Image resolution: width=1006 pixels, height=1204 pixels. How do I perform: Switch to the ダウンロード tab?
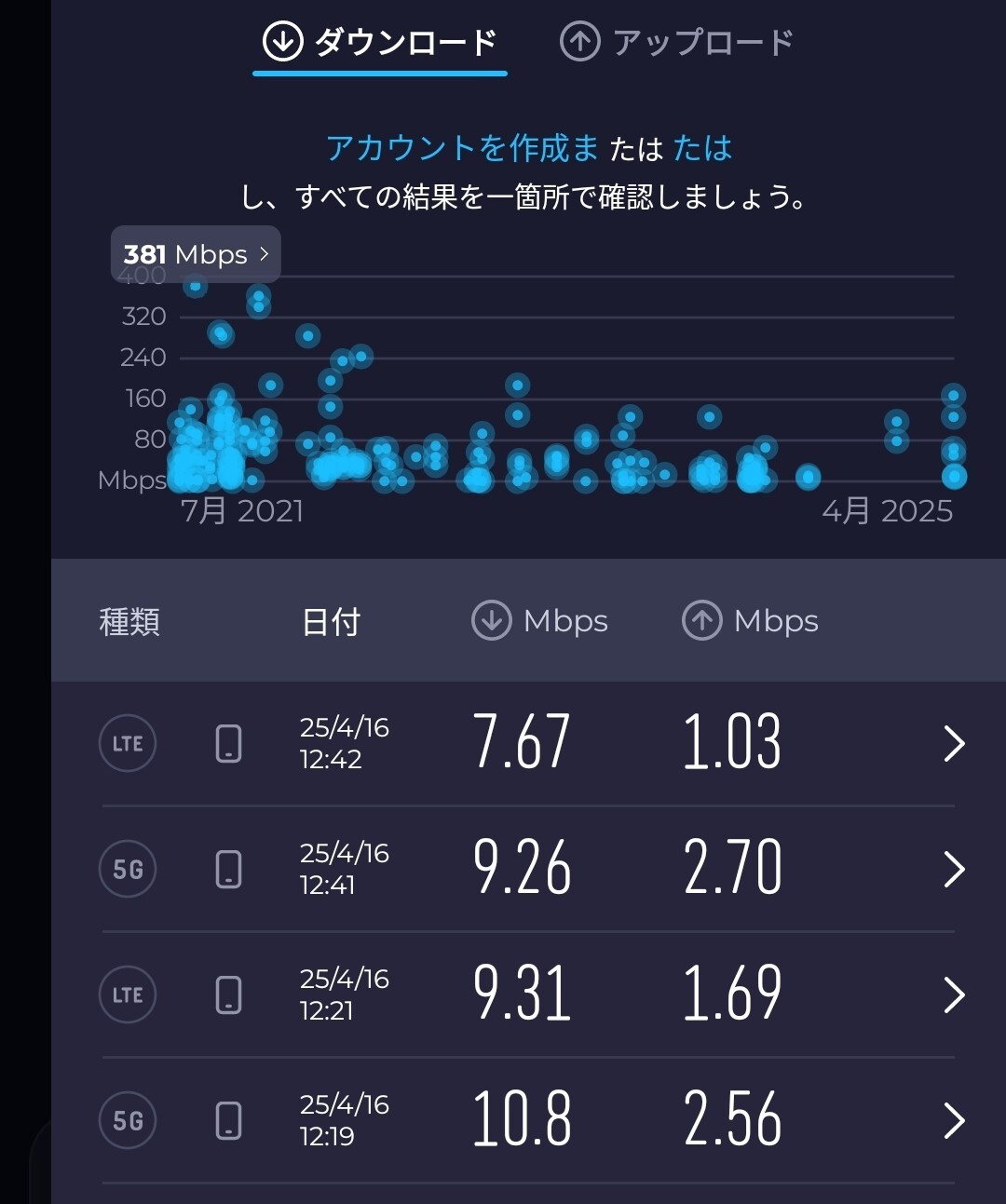(x=380, y=43)
